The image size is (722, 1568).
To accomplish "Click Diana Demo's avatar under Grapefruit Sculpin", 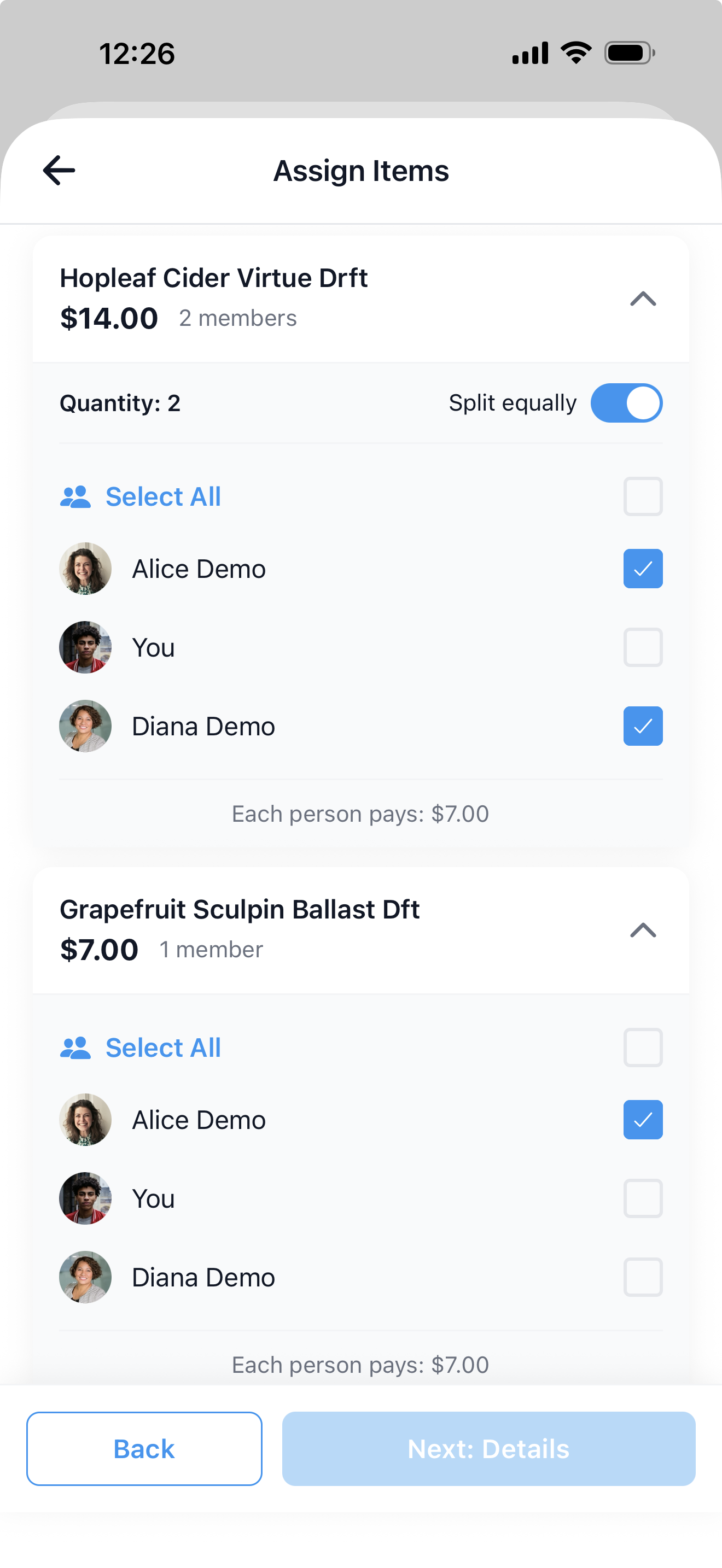I will (85, 1277).
